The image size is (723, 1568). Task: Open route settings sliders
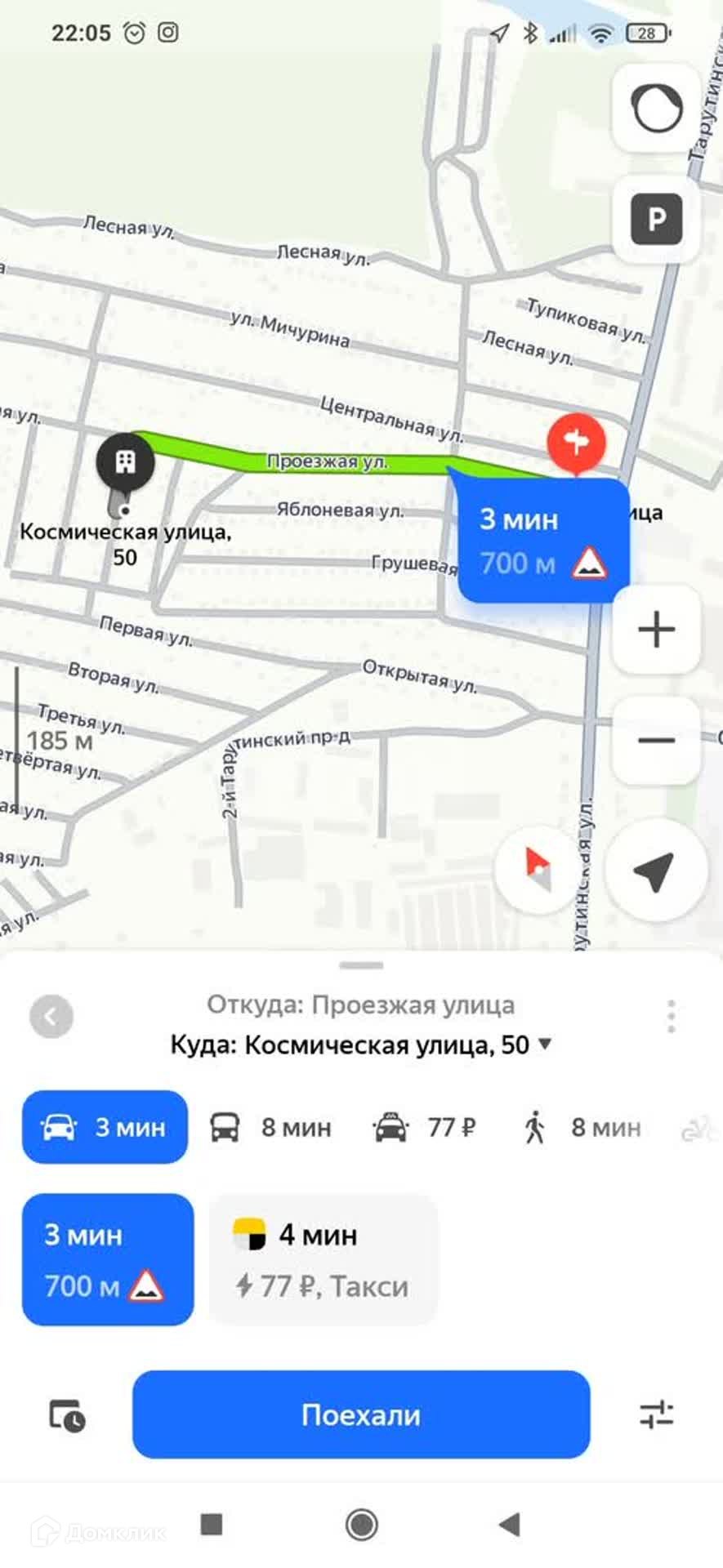(x=656, y=1414)
